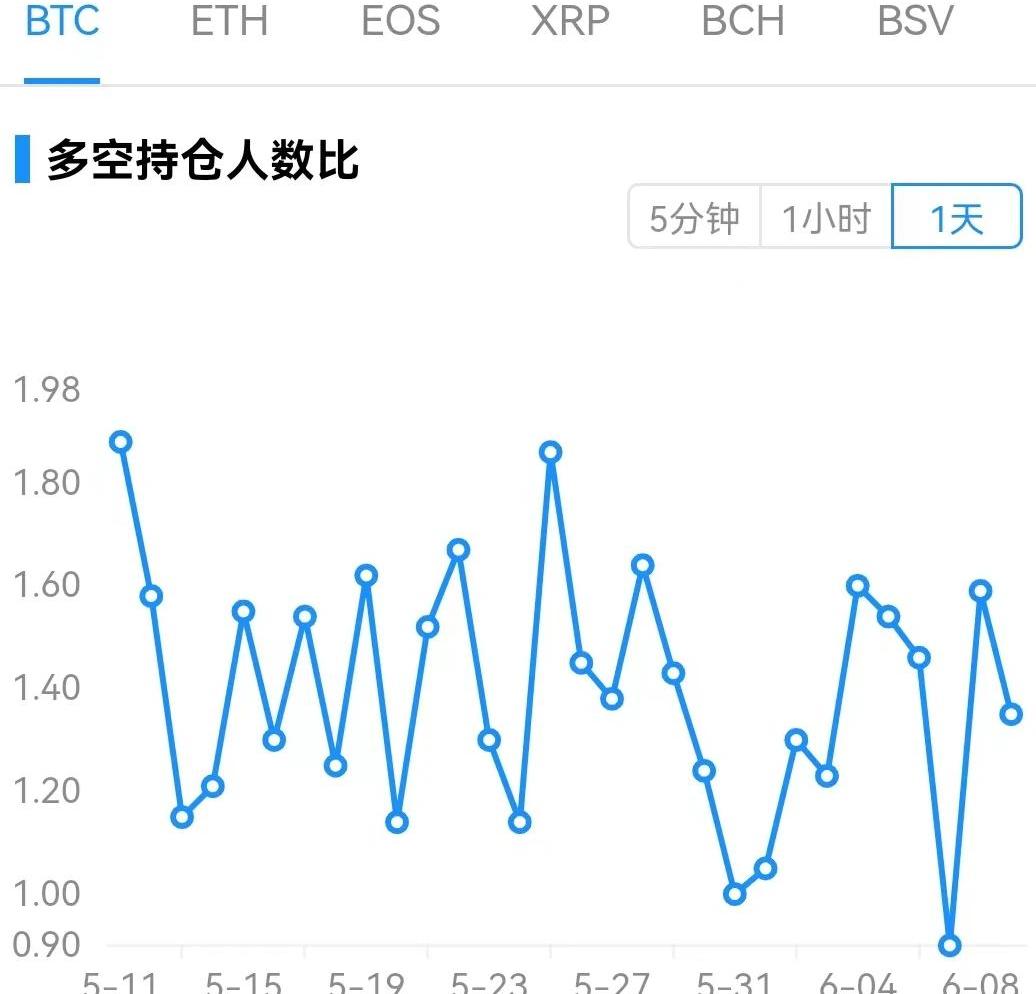
Task: Switch chart to 1小时 interval
Action: point(826,218)
